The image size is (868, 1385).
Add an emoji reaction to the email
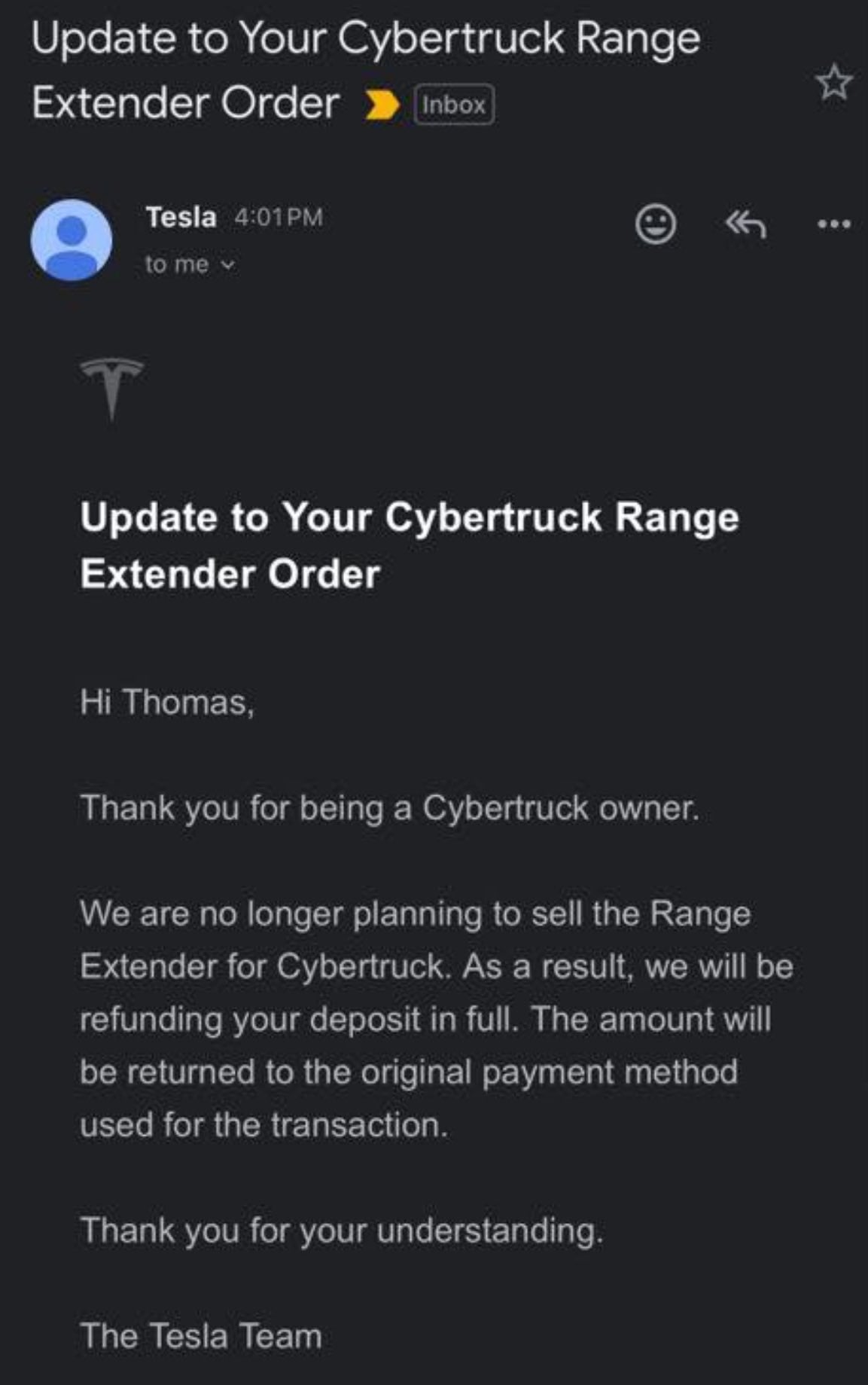pos(656,224)
